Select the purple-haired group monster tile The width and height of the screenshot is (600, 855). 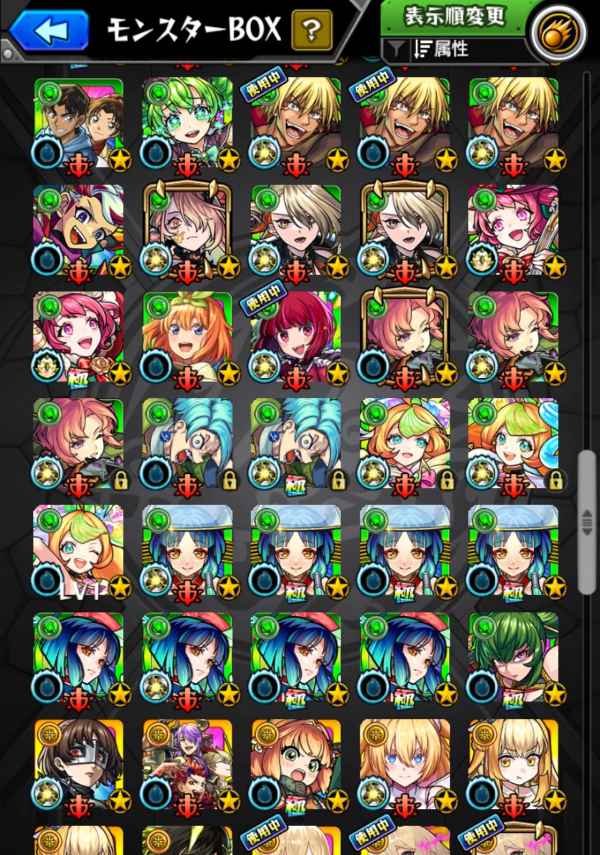click(x=187, y=767)
